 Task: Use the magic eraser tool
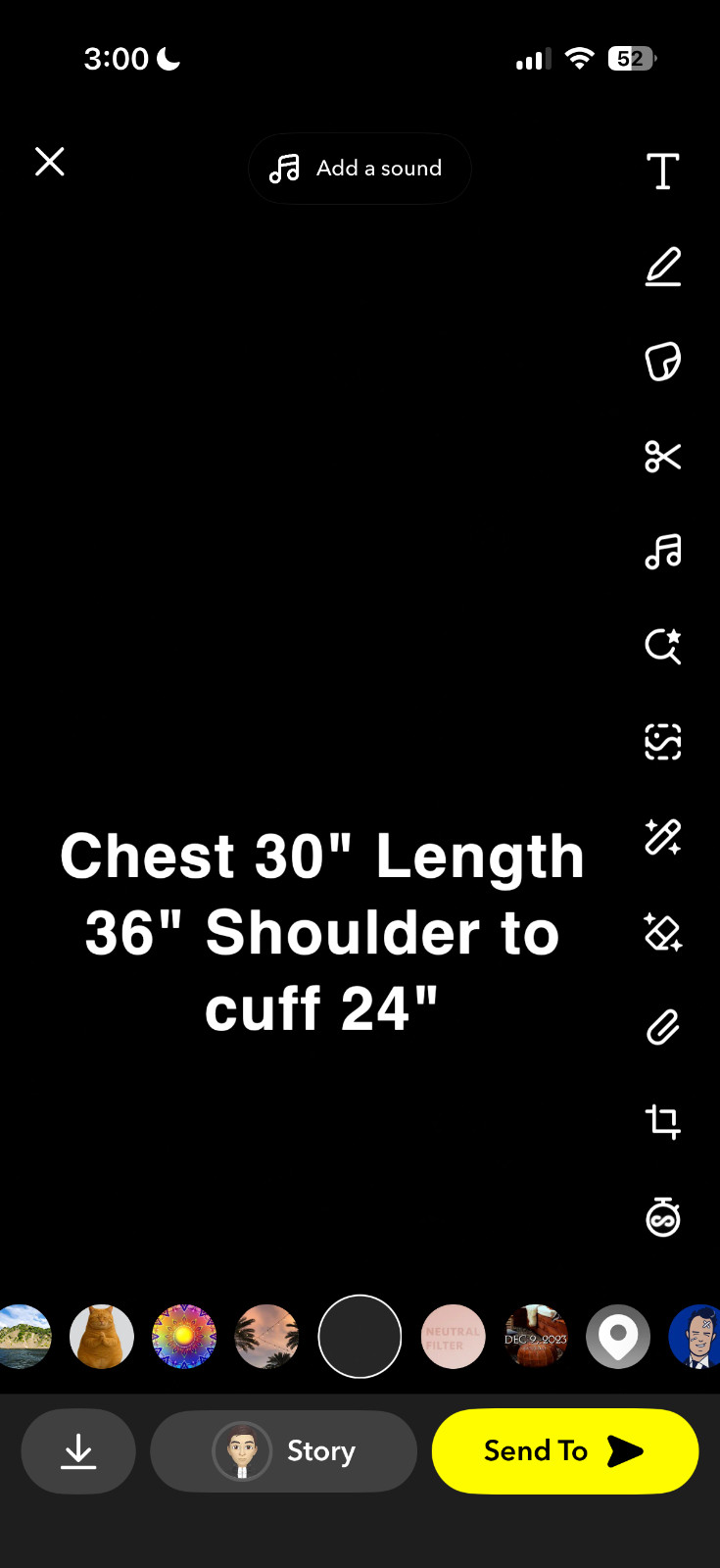click(663, 933)
